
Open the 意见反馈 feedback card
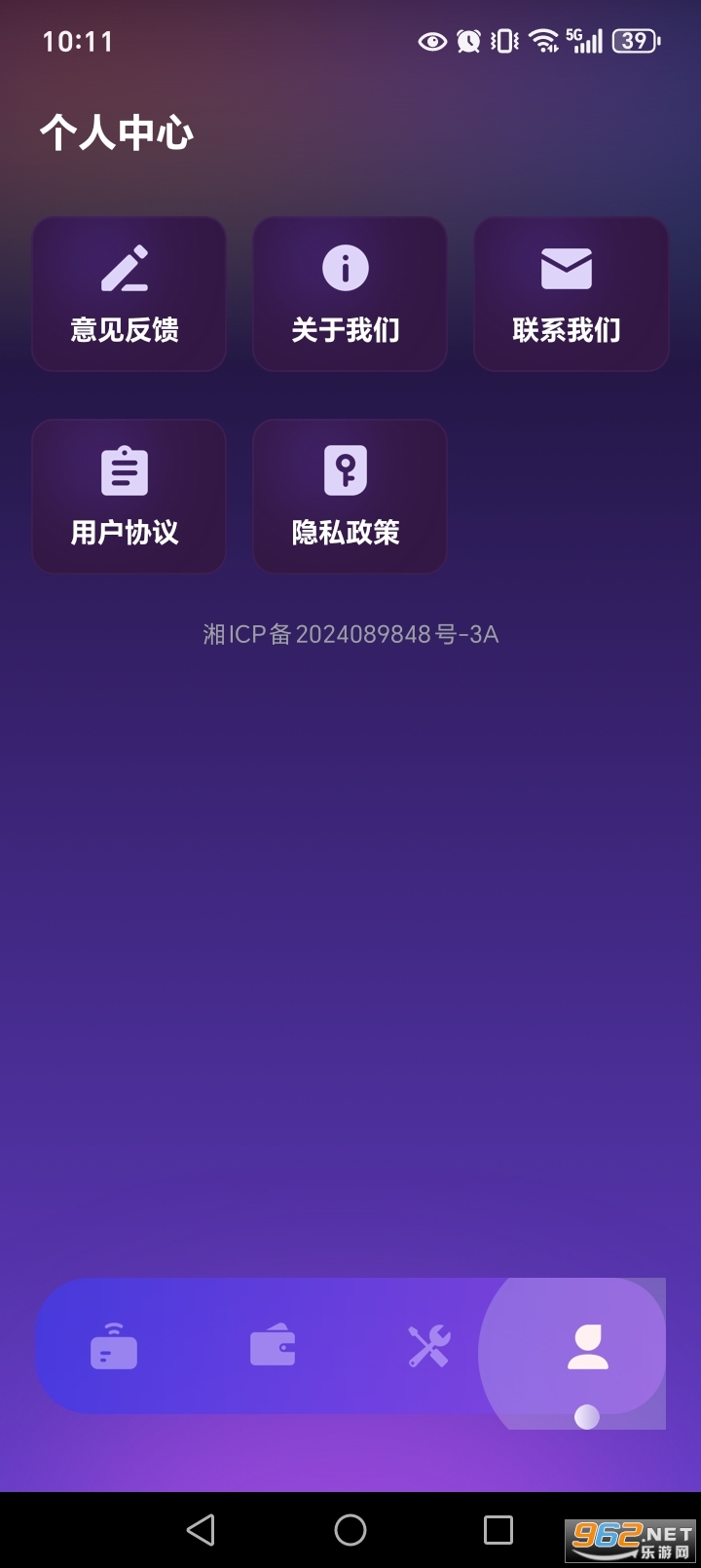click(128, 293)
